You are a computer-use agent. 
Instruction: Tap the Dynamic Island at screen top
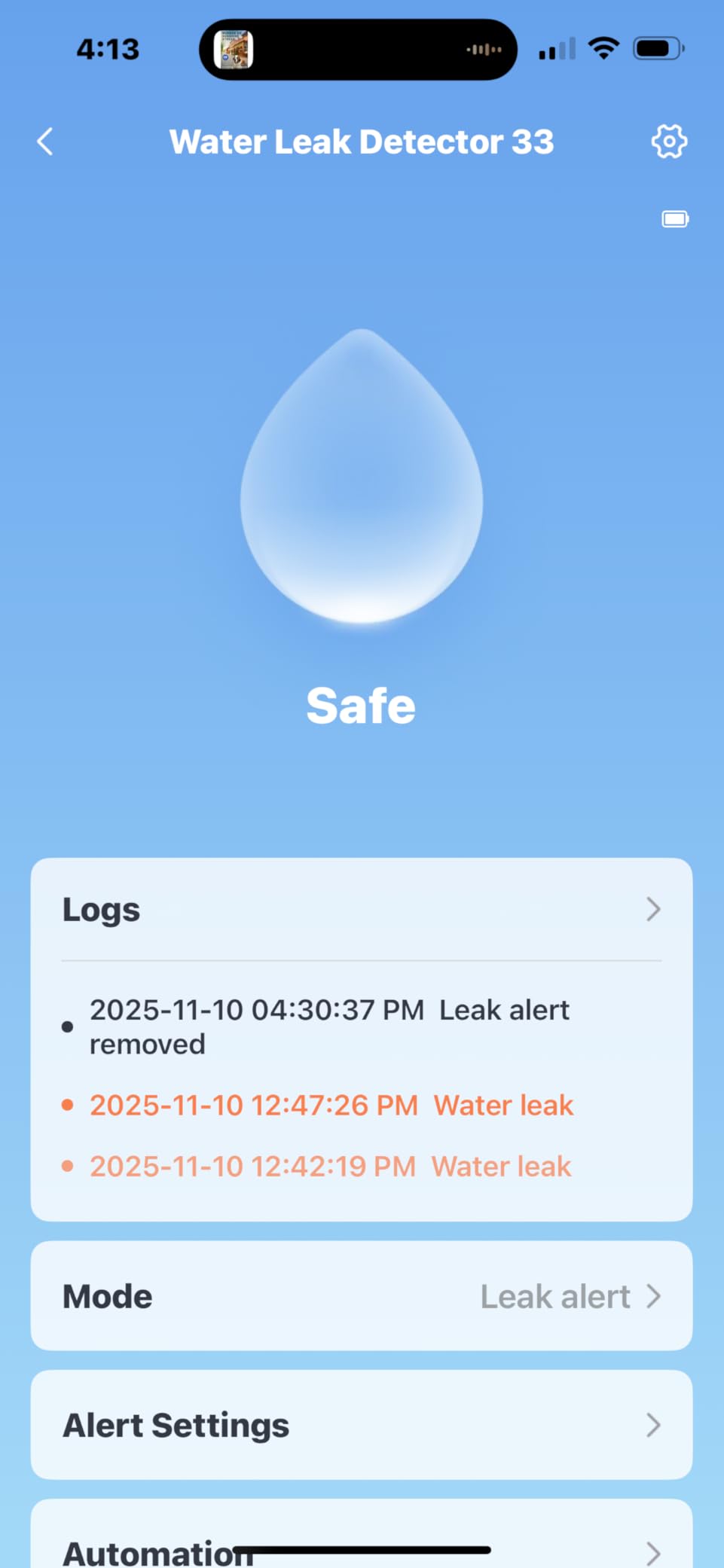[359, 48]
